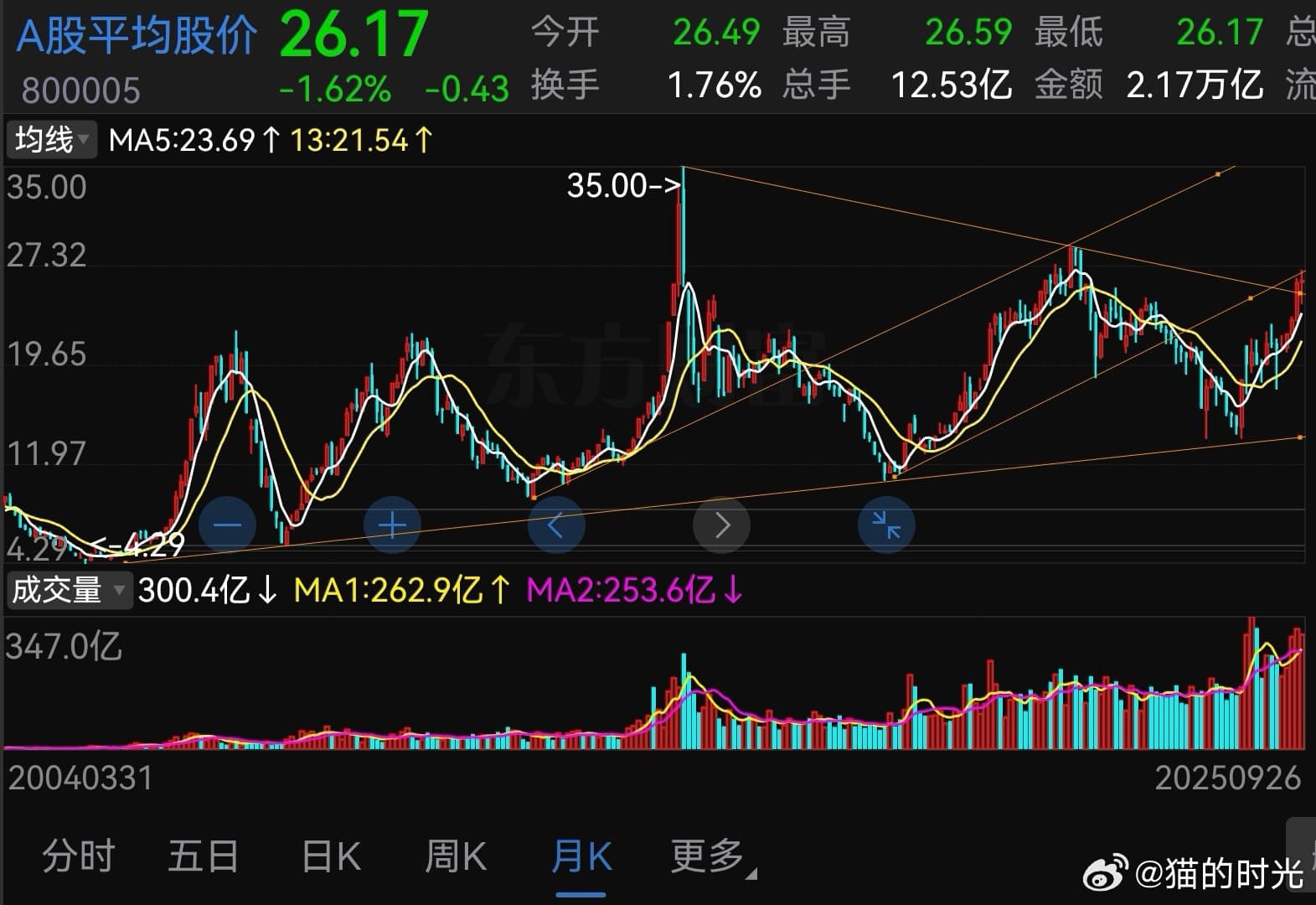This screenshot has height=905, width=1316.
Task: Switch to the 五日 tab
Action: click(204, 857)
